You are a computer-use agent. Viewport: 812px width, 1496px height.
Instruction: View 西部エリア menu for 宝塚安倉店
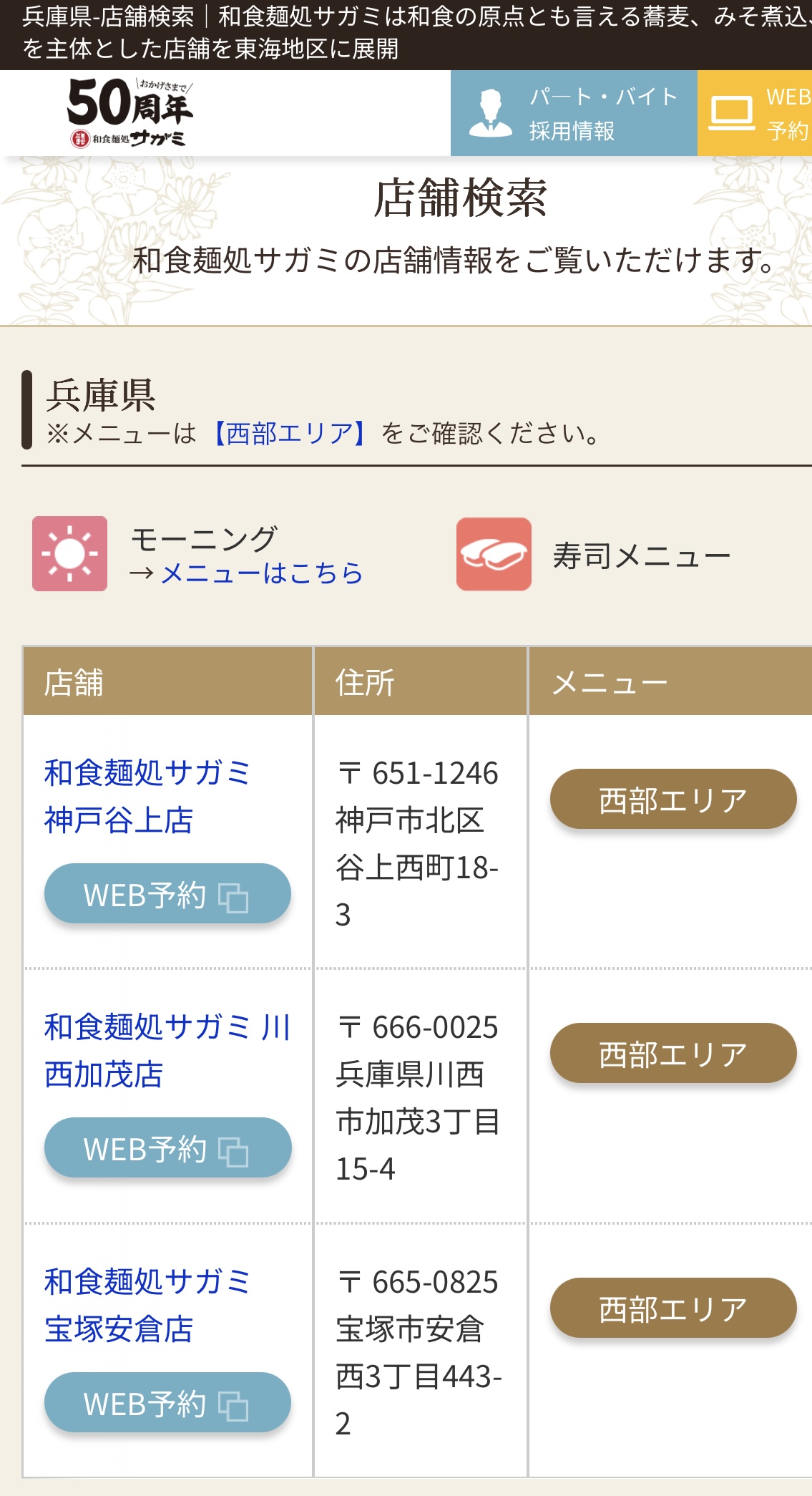(x=672, y=1308)
